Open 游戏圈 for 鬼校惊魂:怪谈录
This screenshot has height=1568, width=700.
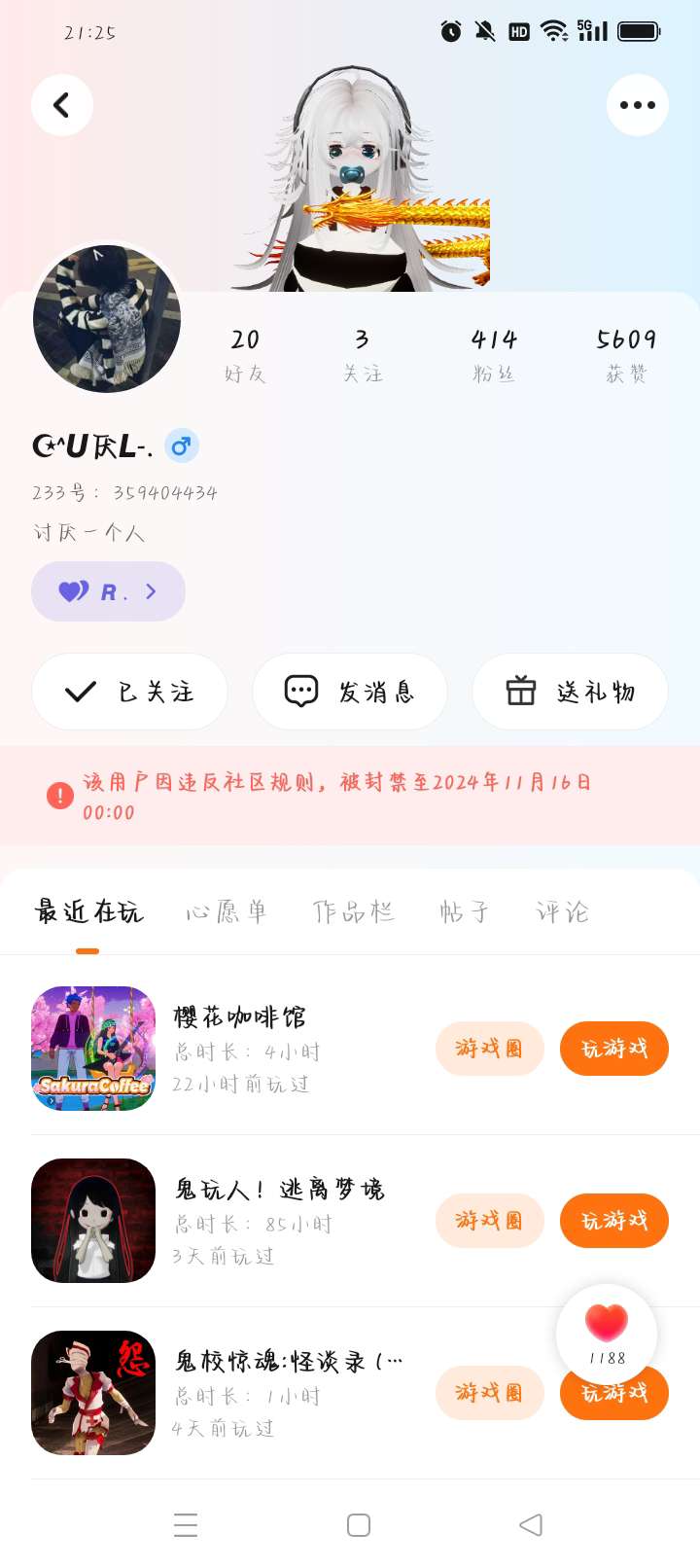point(489,1393)
